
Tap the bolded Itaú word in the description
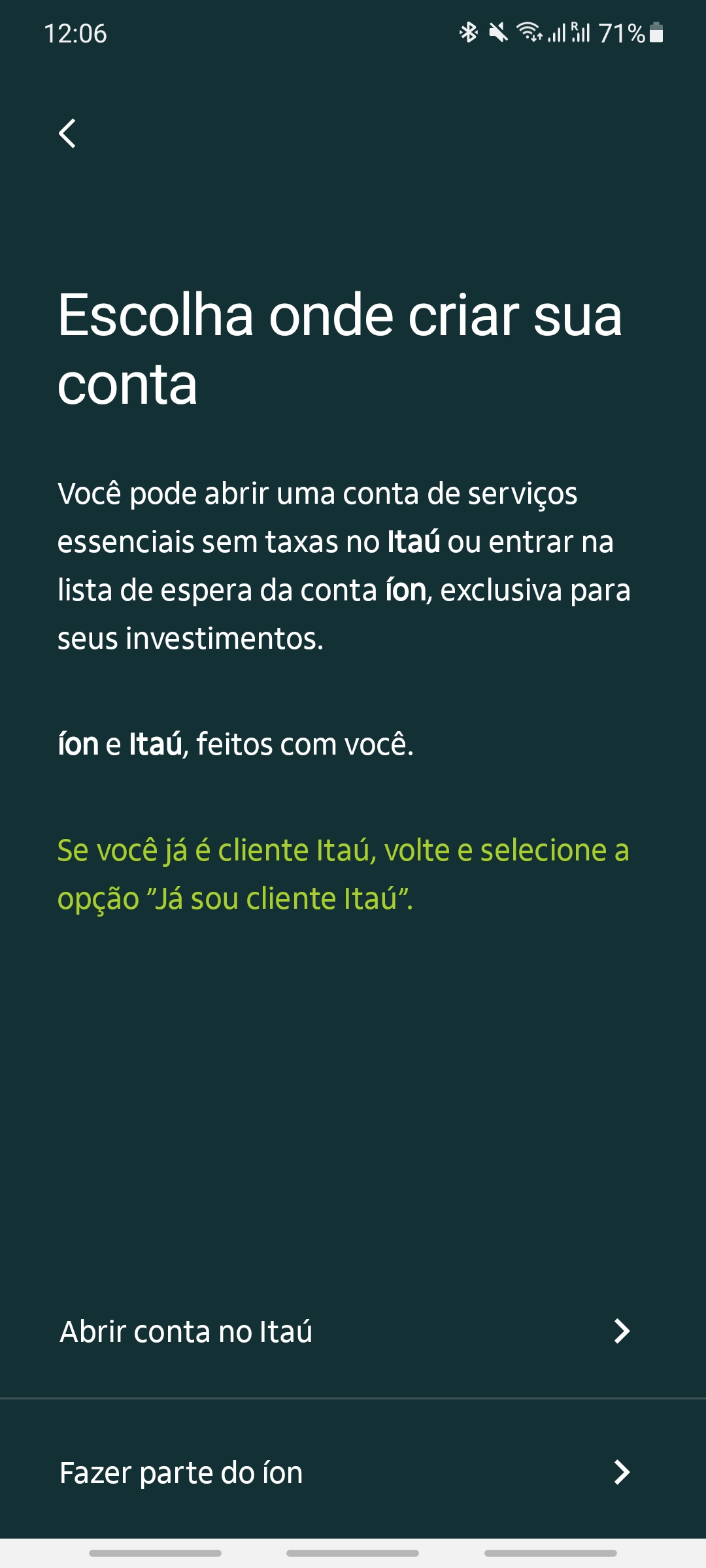[x=416, y=542]
